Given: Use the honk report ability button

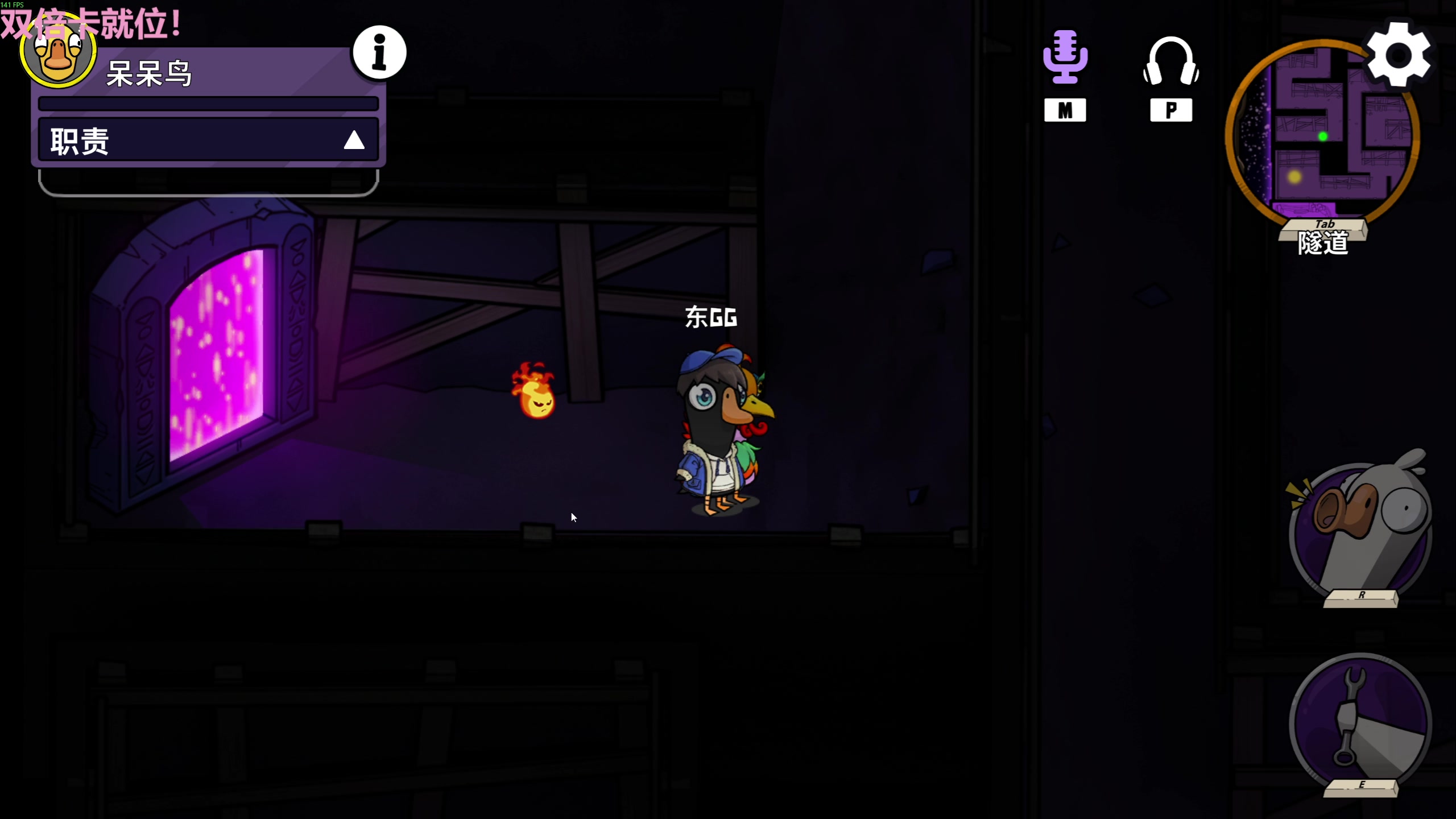Looking at the screenshot, I should pyautogui.click(x=1360, y=529).
